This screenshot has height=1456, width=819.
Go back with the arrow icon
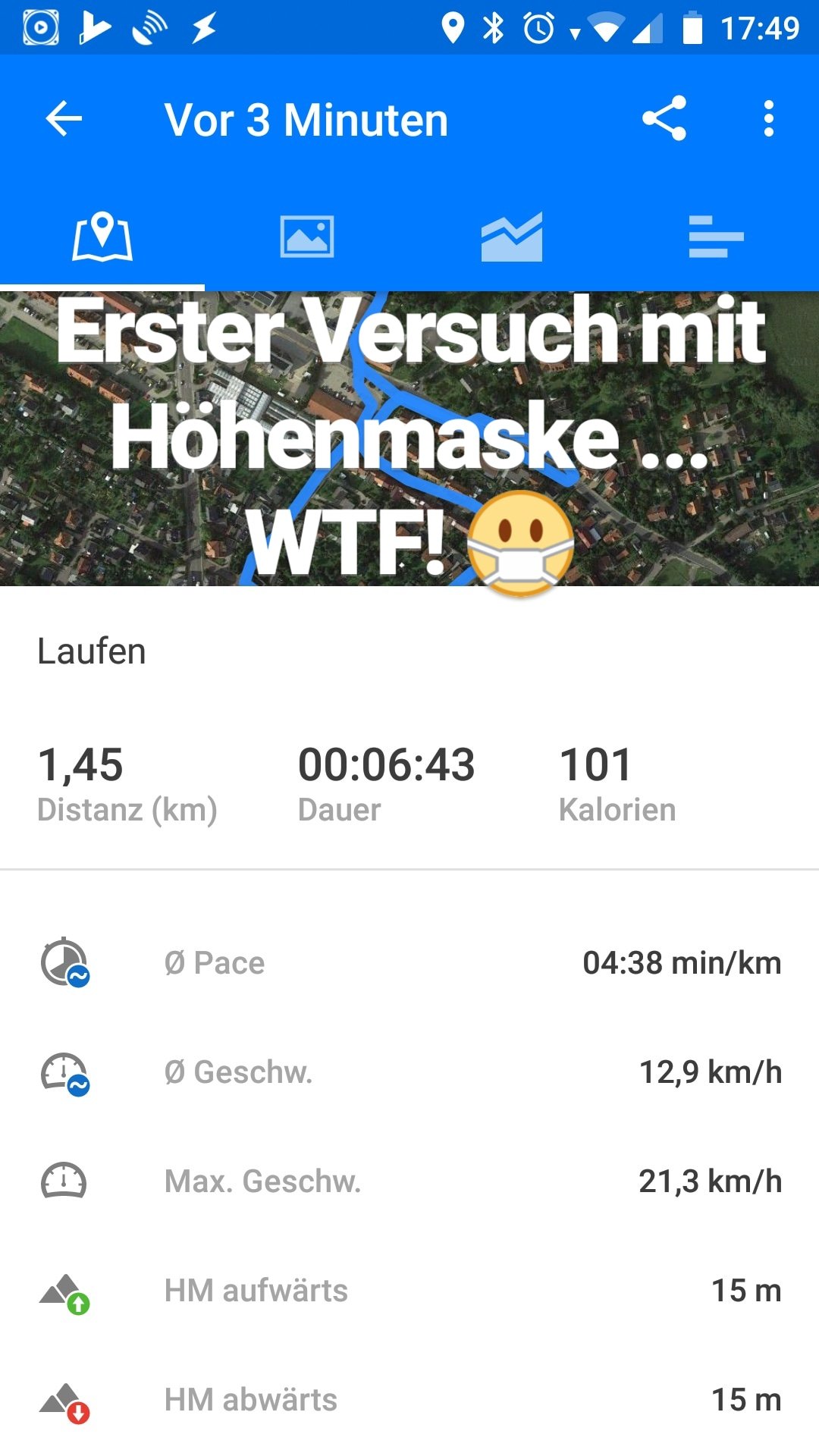click(x=64, y=119)
